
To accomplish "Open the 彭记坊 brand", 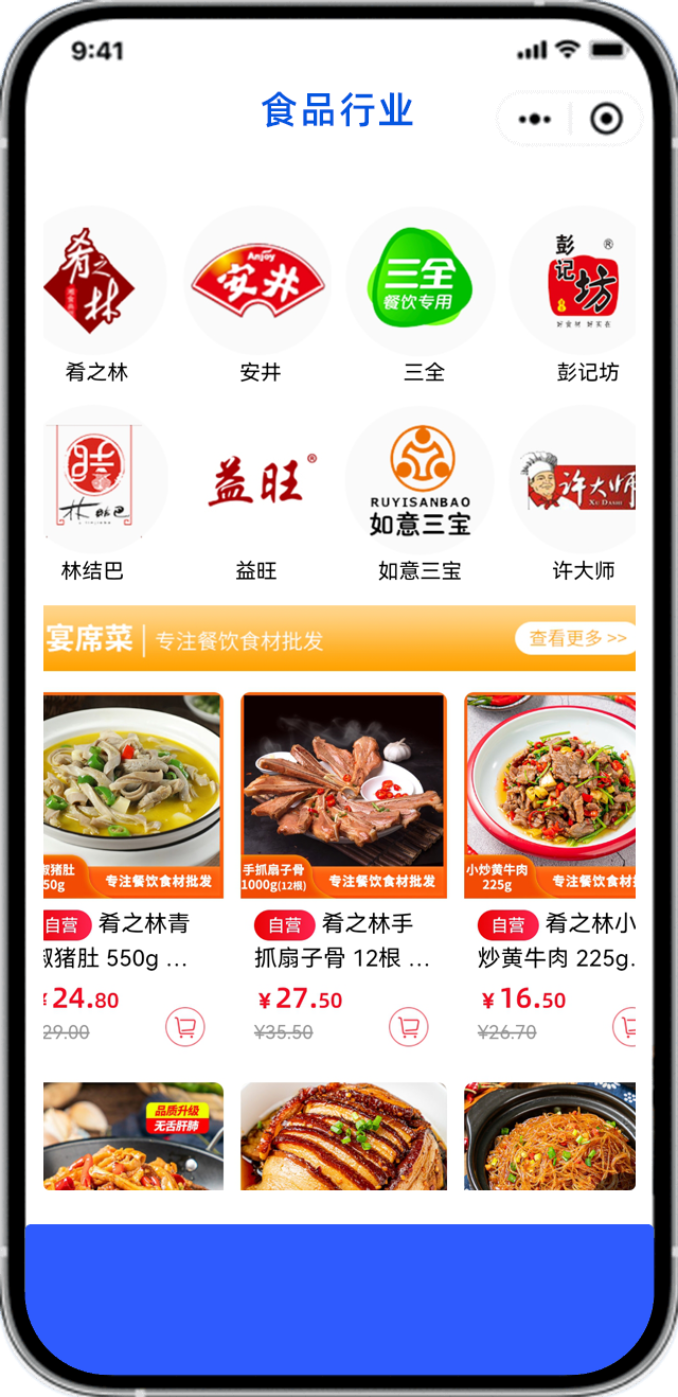I will pyautogui.click(x=585, y=281).
